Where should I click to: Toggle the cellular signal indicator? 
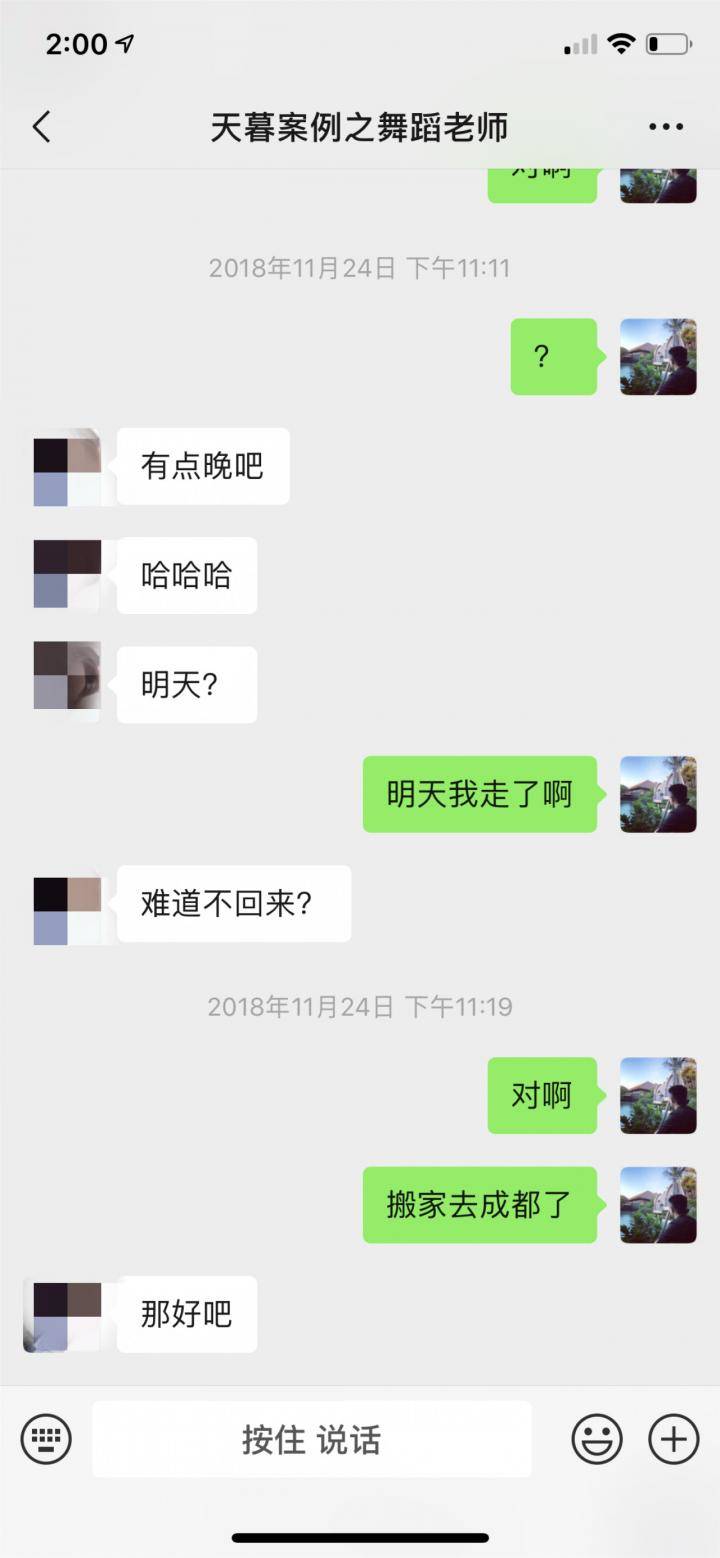click(580, 44)
